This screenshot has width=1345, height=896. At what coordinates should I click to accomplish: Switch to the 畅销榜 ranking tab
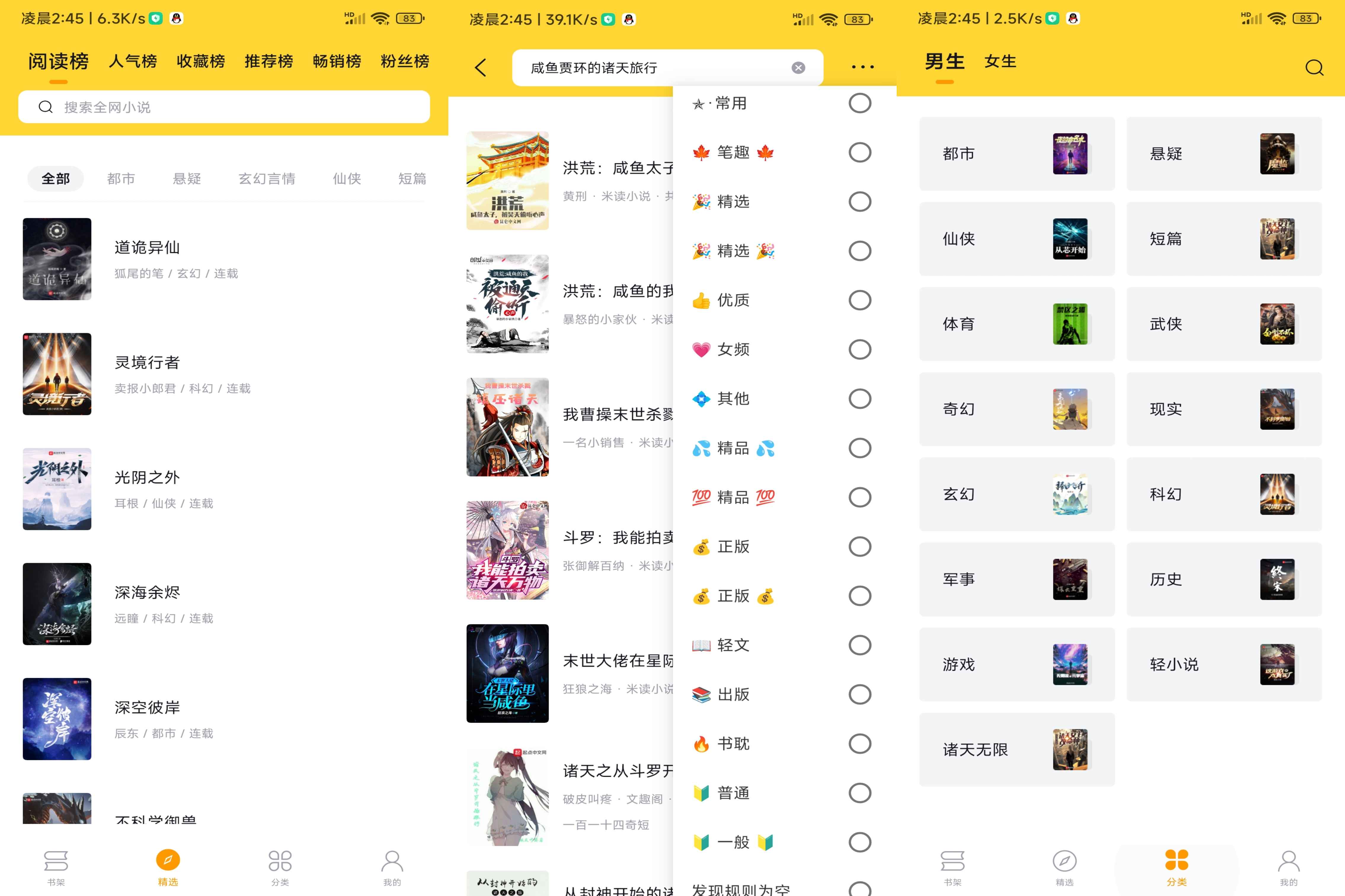point(337,61)
